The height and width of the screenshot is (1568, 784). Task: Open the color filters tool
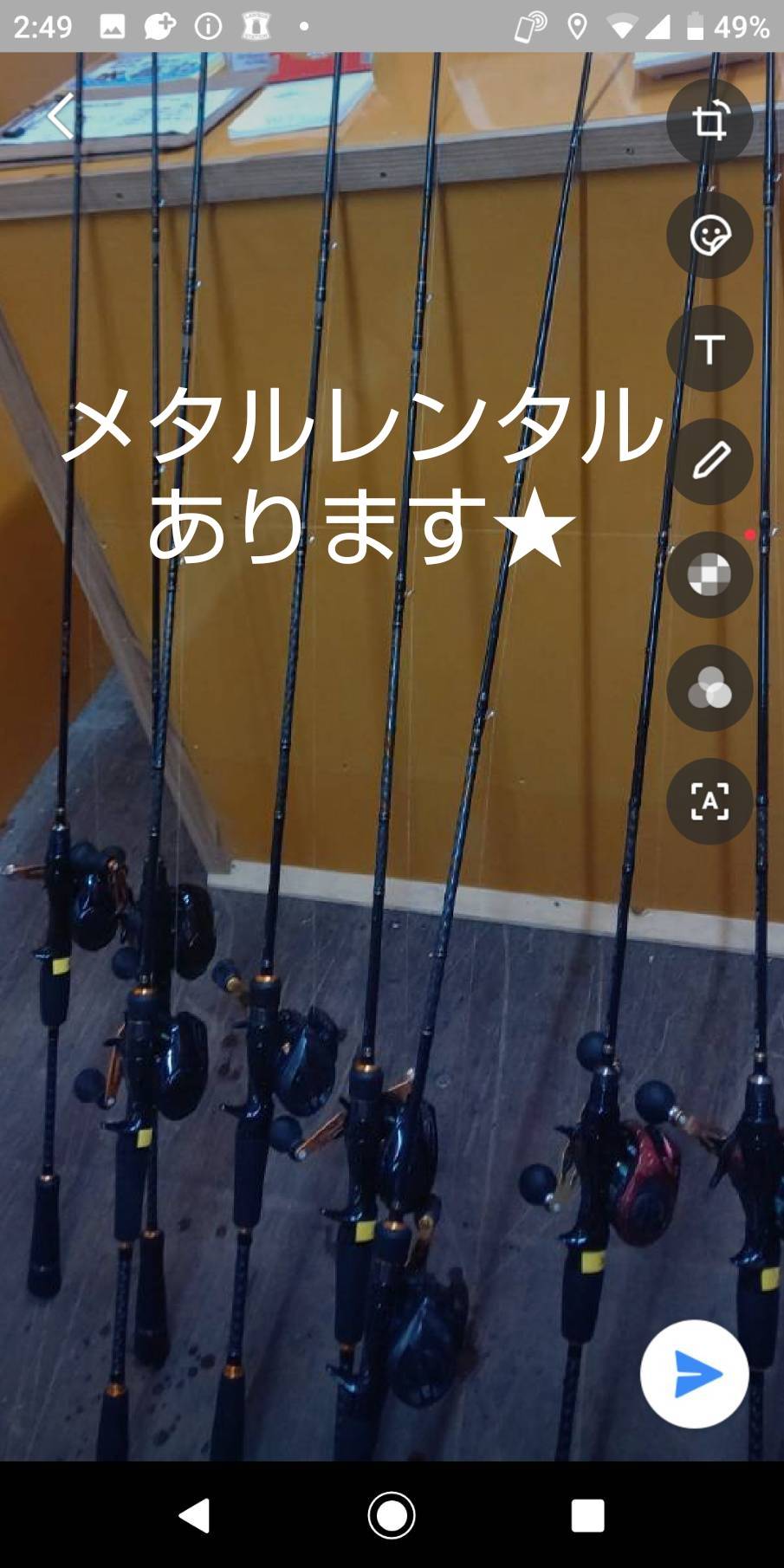709,688
